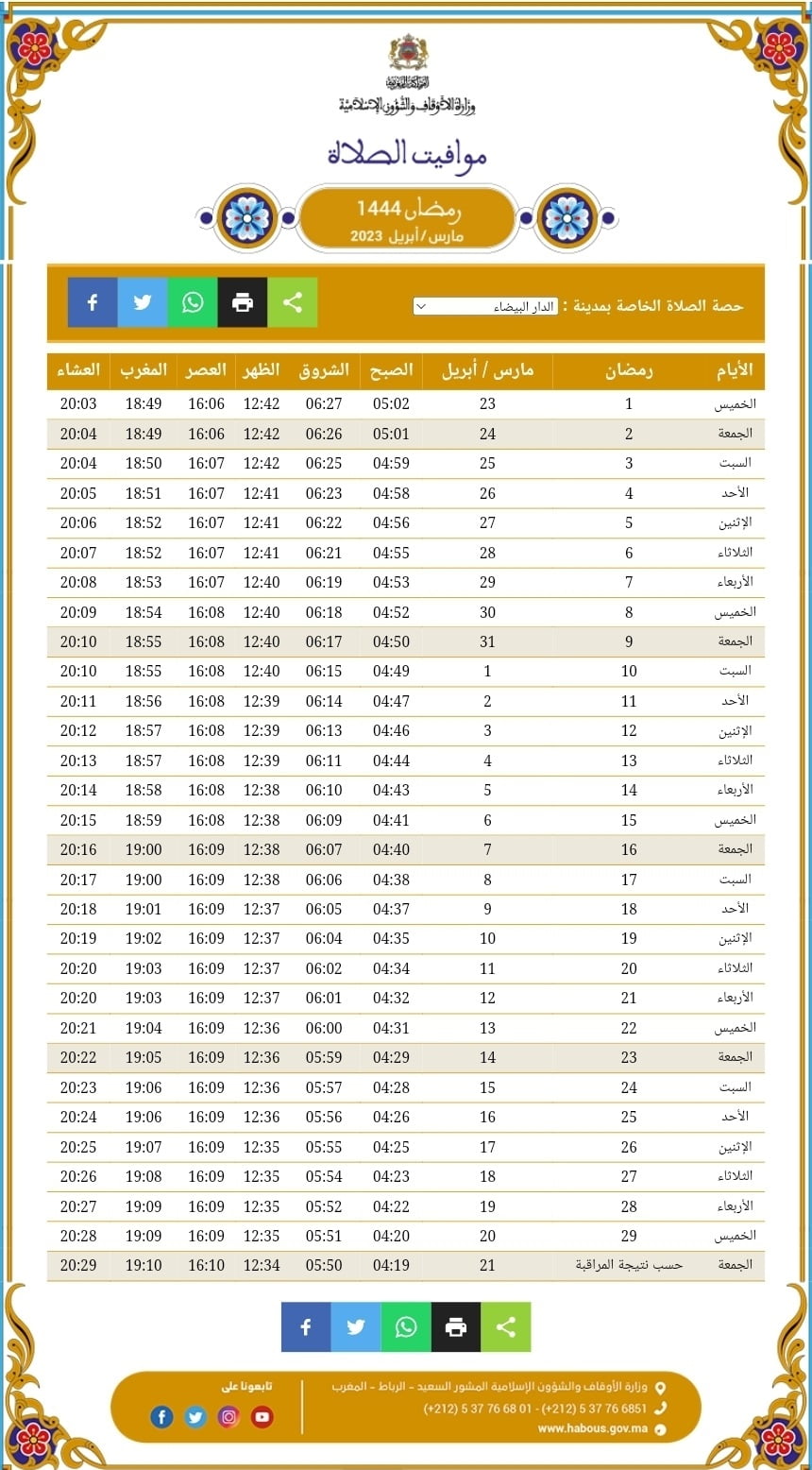Select the Ramadan day 15 row
This screenshot has height=1470, width=812.
coord(406,820)
